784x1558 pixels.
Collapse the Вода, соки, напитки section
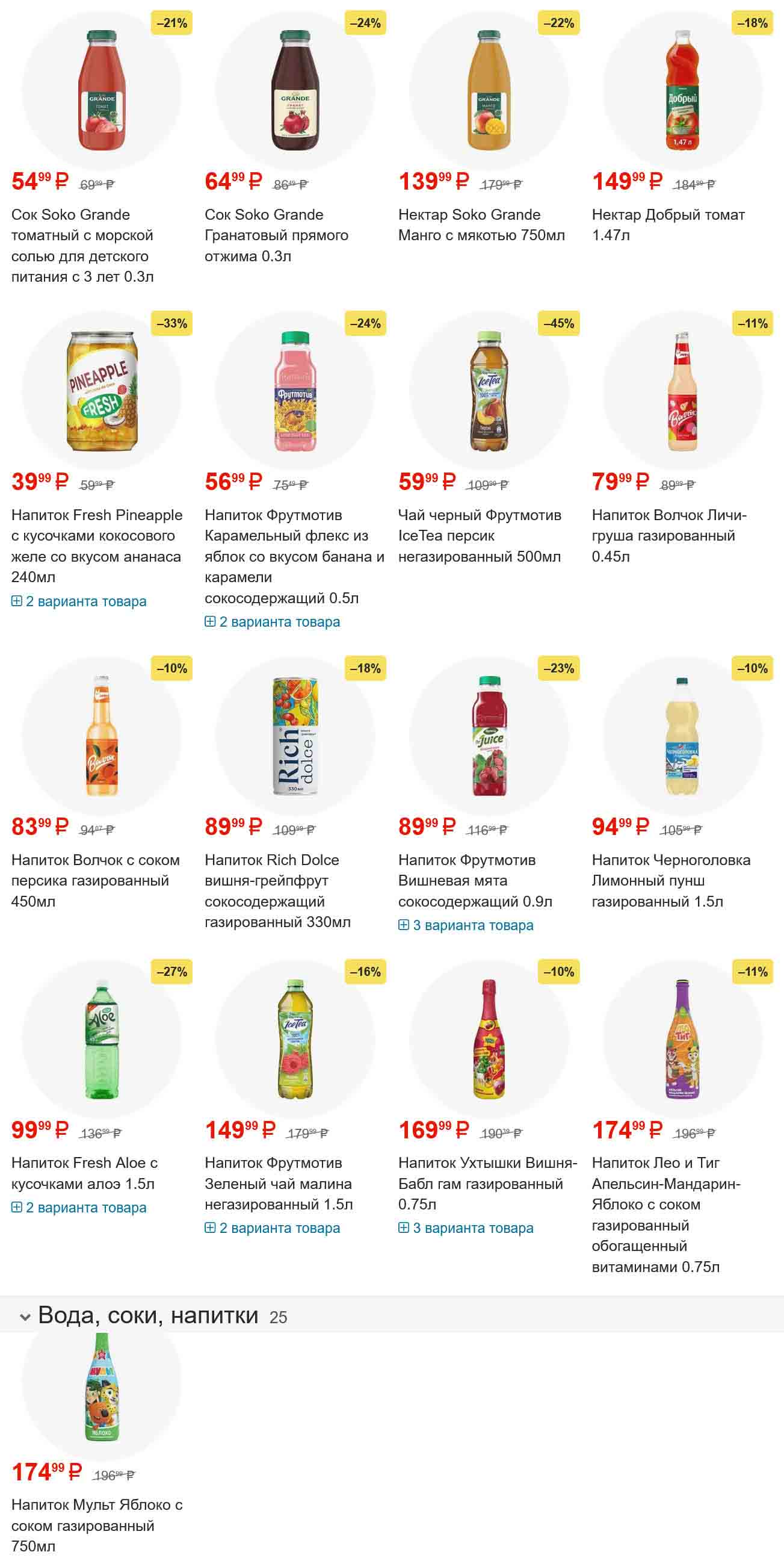pyautogui.click(x=25, y=1317)
